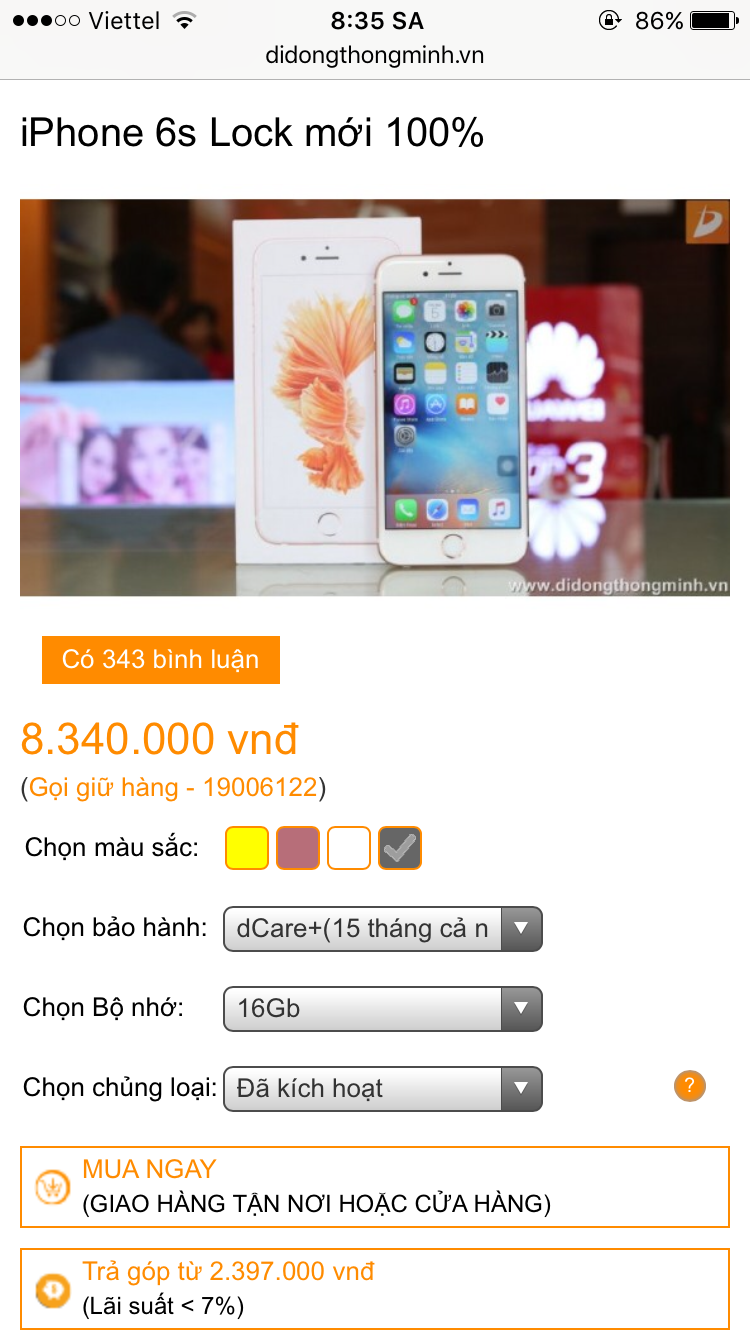Viewport: 750px width, 1334px height.
Task: Select the rose pink color swatch
Action: click(x=298, y=848)
